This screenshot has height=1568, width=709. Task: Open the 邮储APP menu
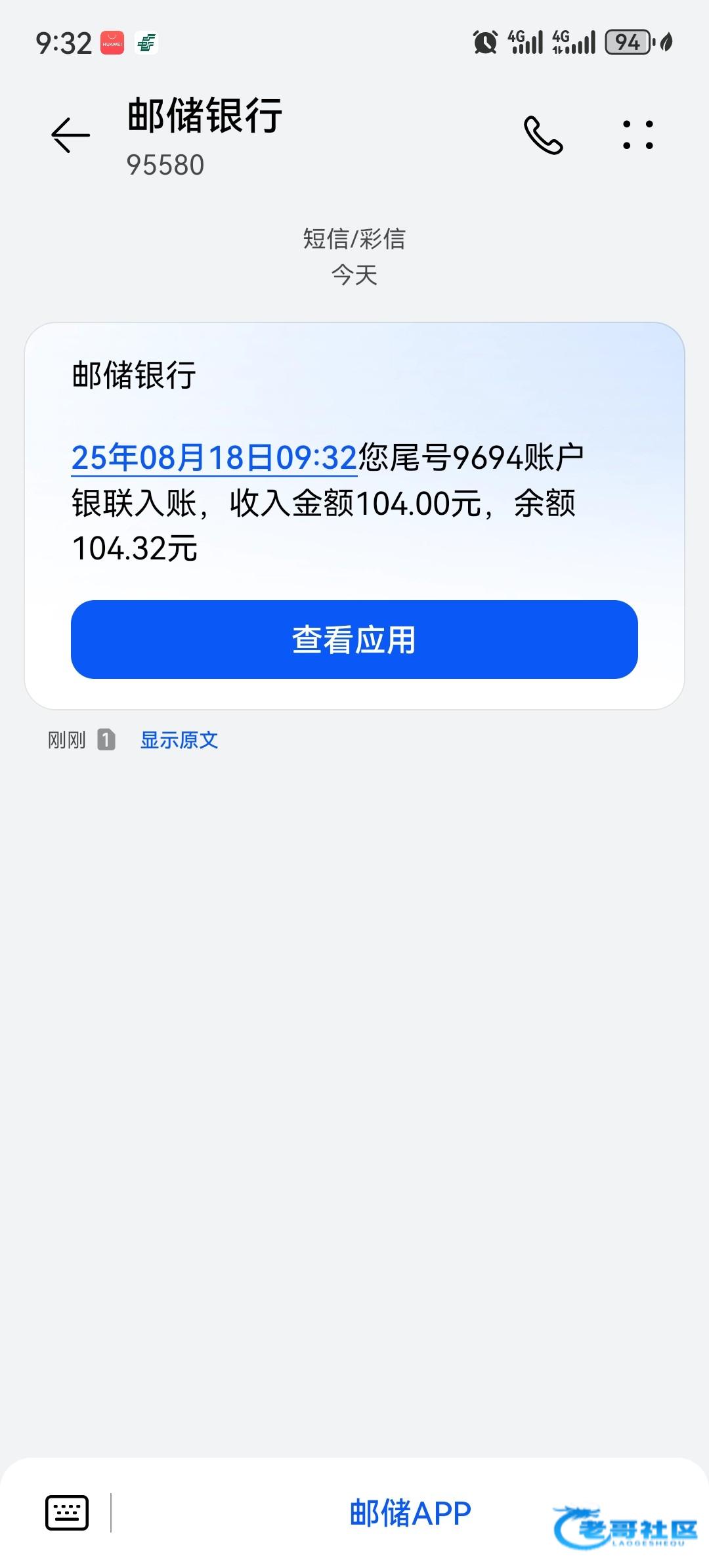(x=410, y=1513)
